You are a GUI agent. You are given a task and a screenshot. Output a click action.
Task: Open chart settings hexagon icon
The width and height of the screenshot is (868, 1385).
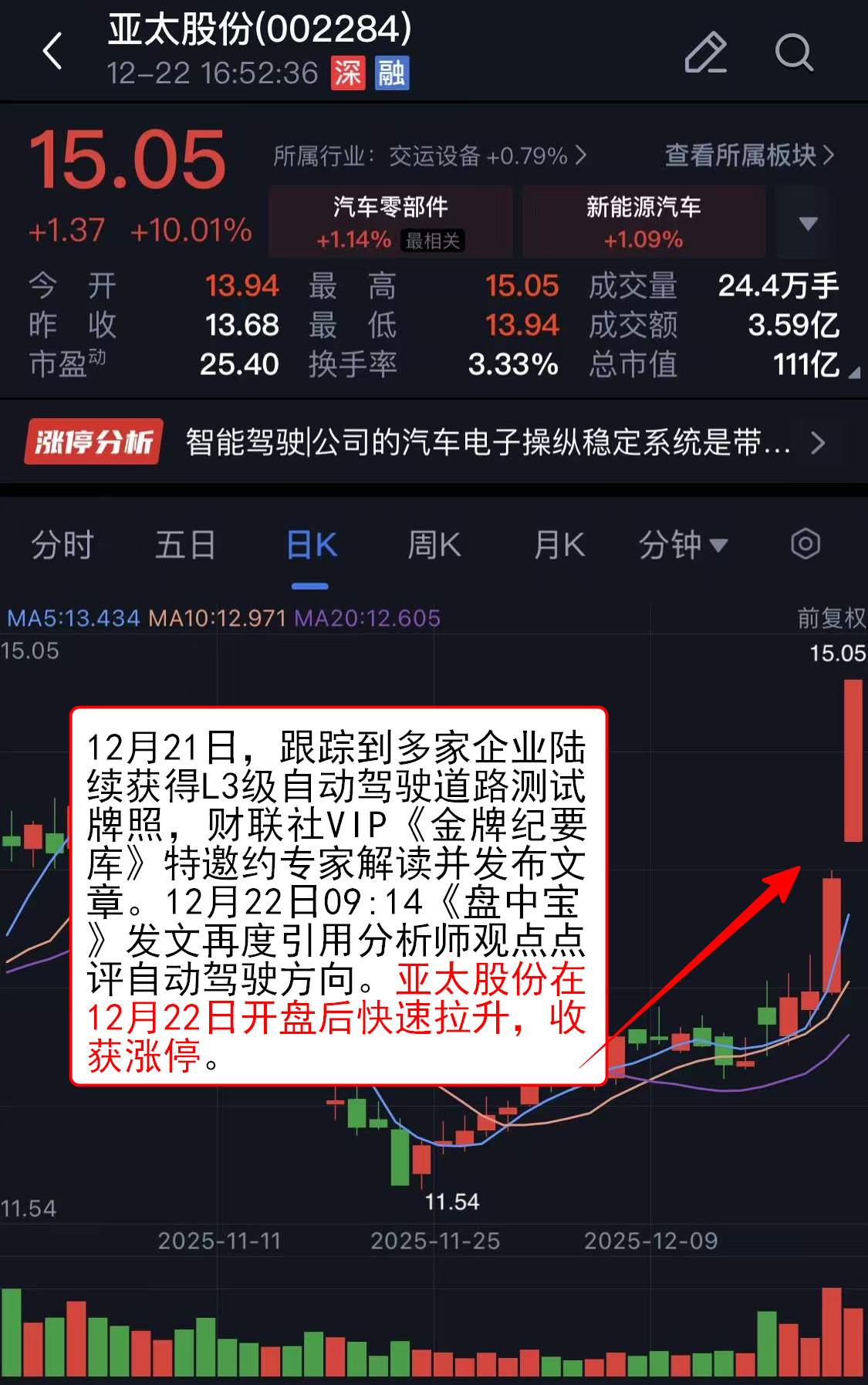pos(805,544)
